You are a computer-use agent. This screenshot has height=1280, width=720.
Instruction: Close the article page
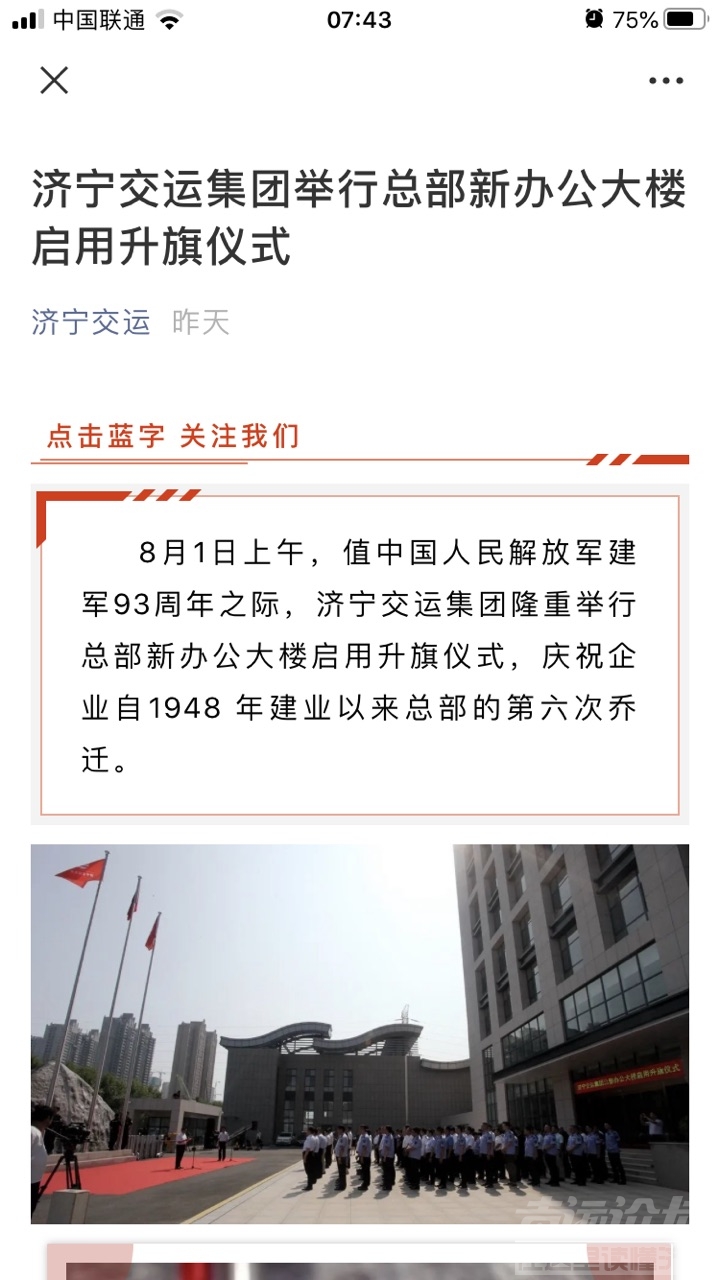coord(54,80)
